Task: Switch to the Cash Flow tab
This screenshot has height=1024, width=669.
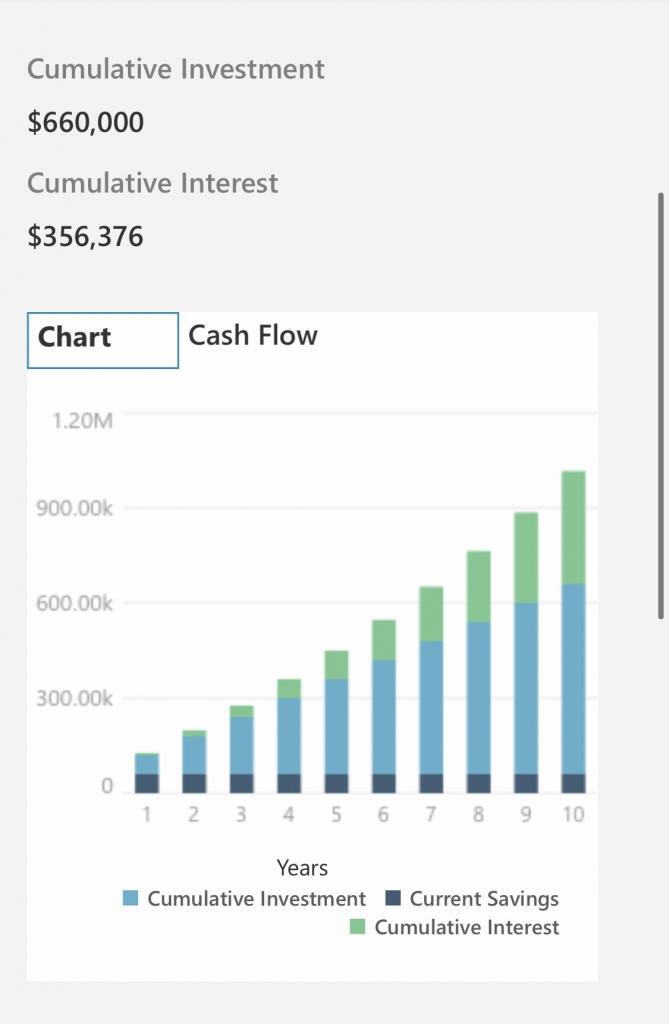Action: 253,335
